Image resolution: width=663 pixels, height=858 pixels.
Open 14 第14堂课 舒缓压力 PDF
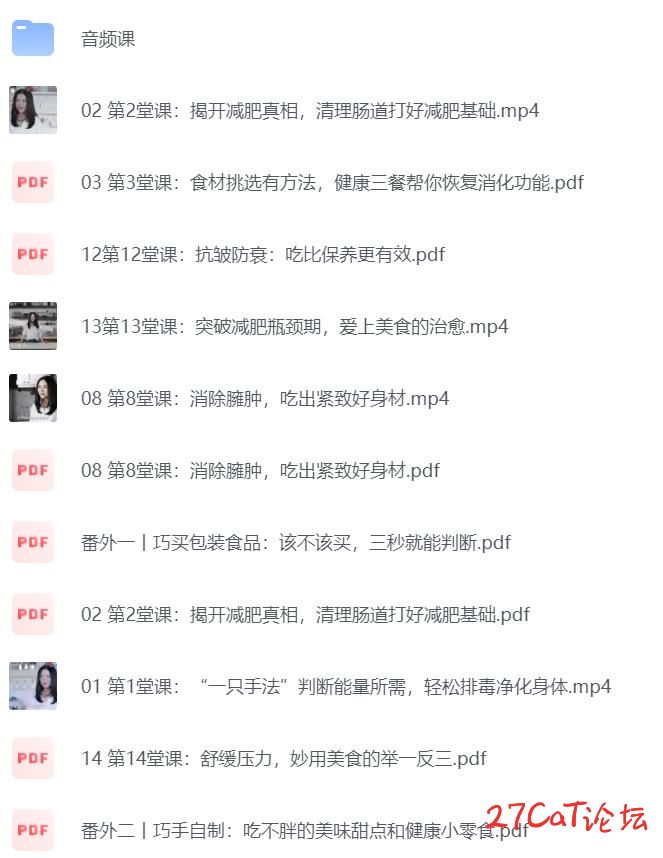click(x=284, y=759)
